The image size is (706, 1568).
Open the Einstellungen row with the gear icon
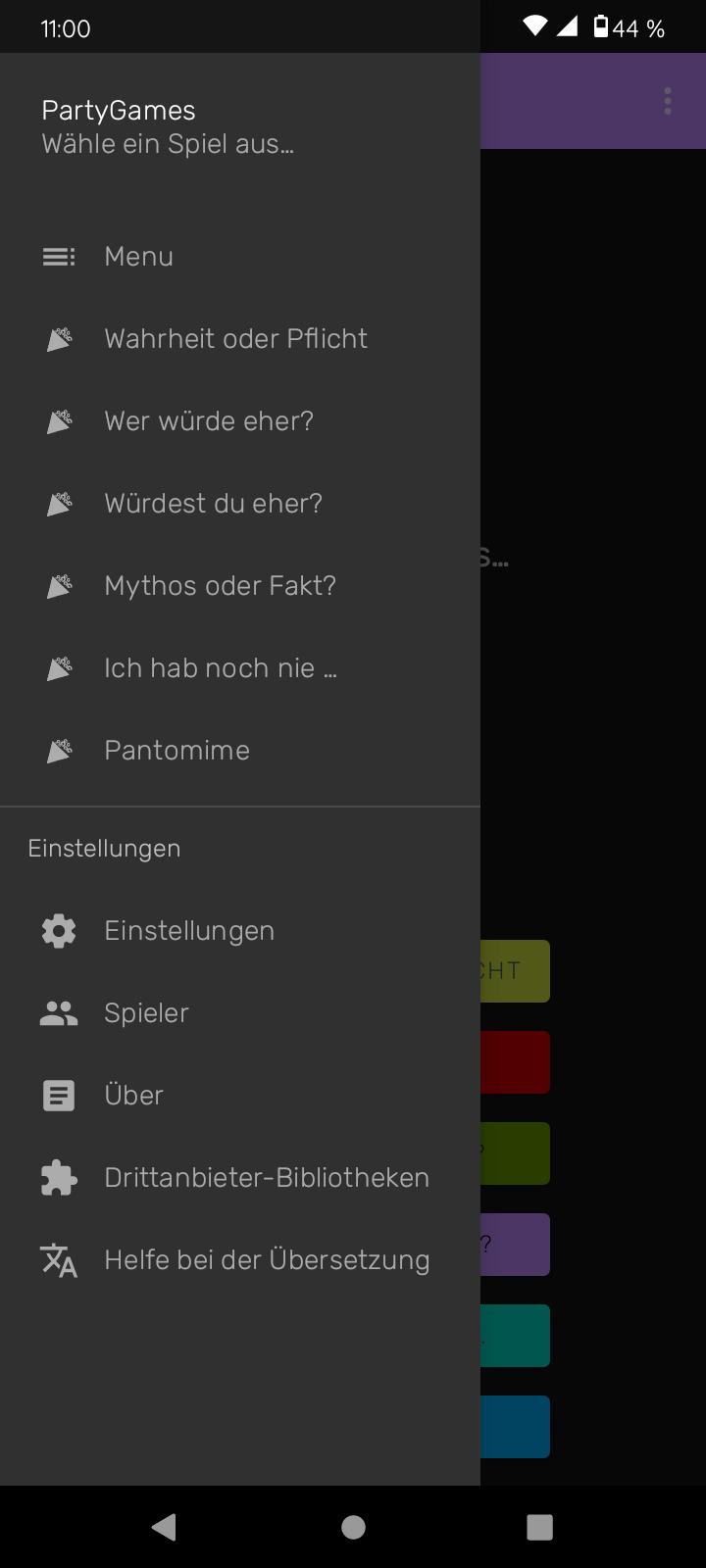point(240,931)
